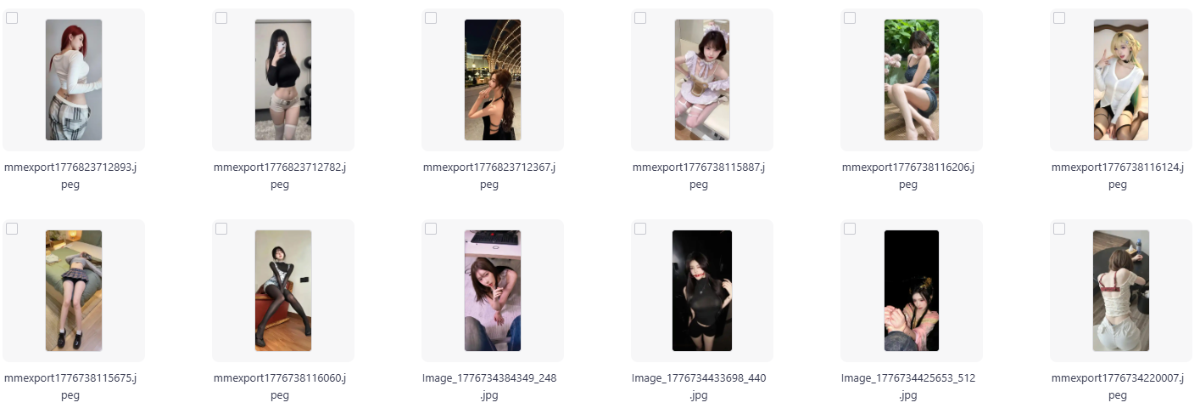Check the box on mmexport1776823712367.jpeg

click(x=431, y=18)
